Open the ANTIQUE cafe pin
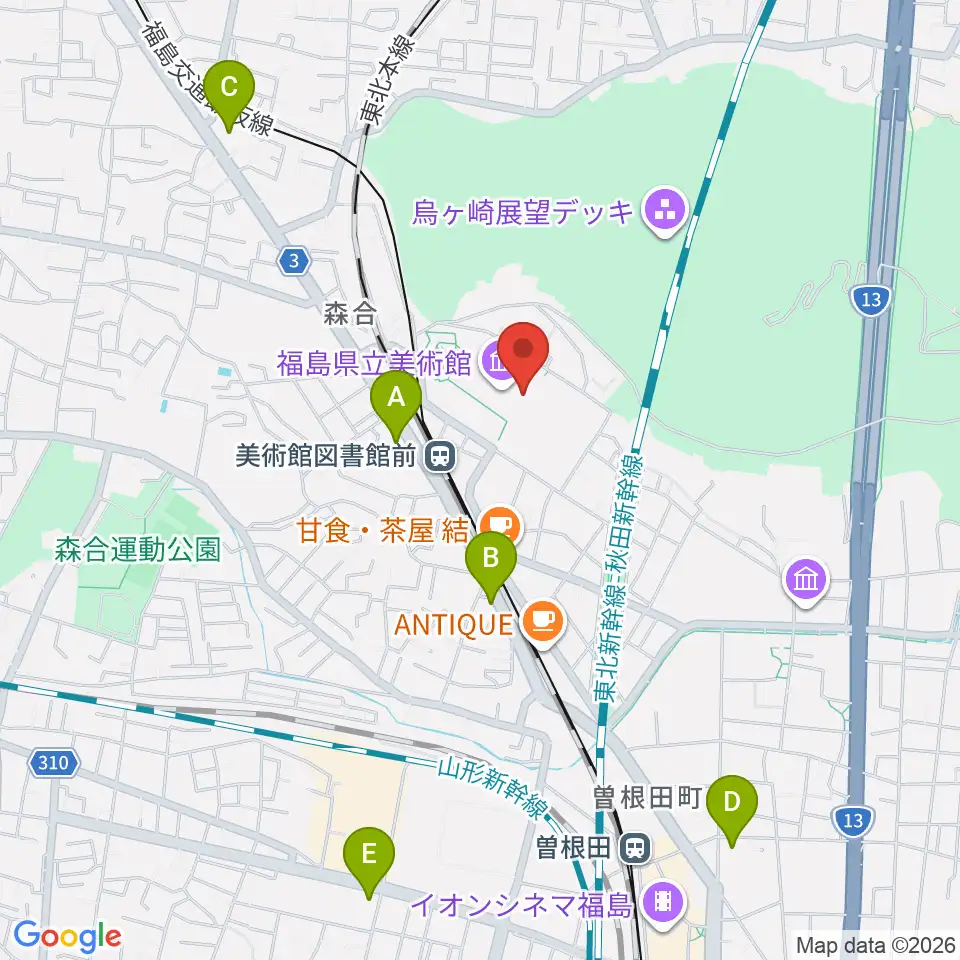 [543, 624]
